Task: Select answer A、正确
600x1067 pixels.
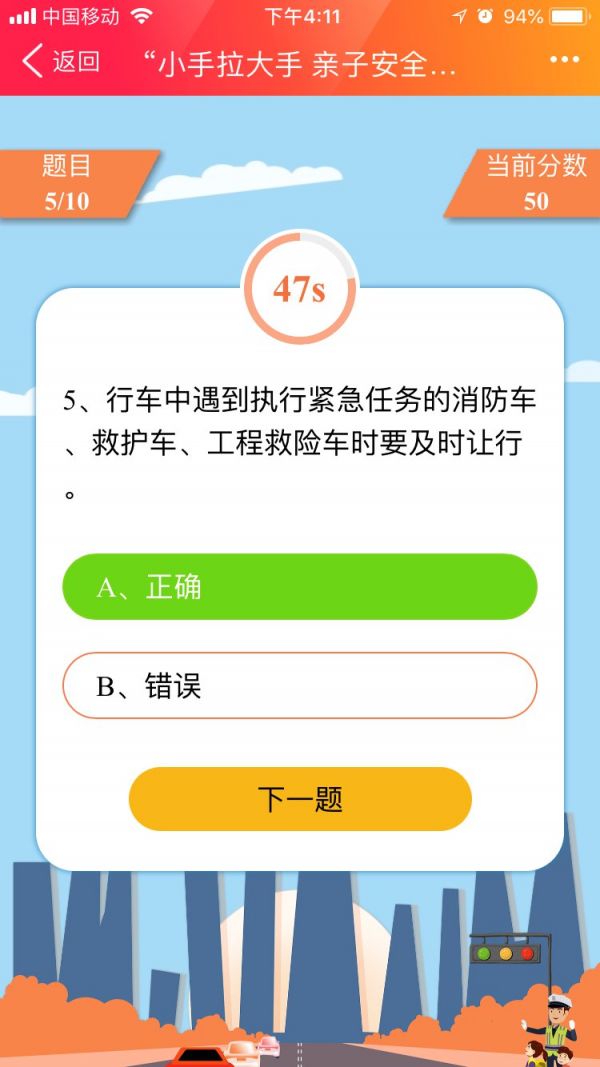Action: coord(300,587)
